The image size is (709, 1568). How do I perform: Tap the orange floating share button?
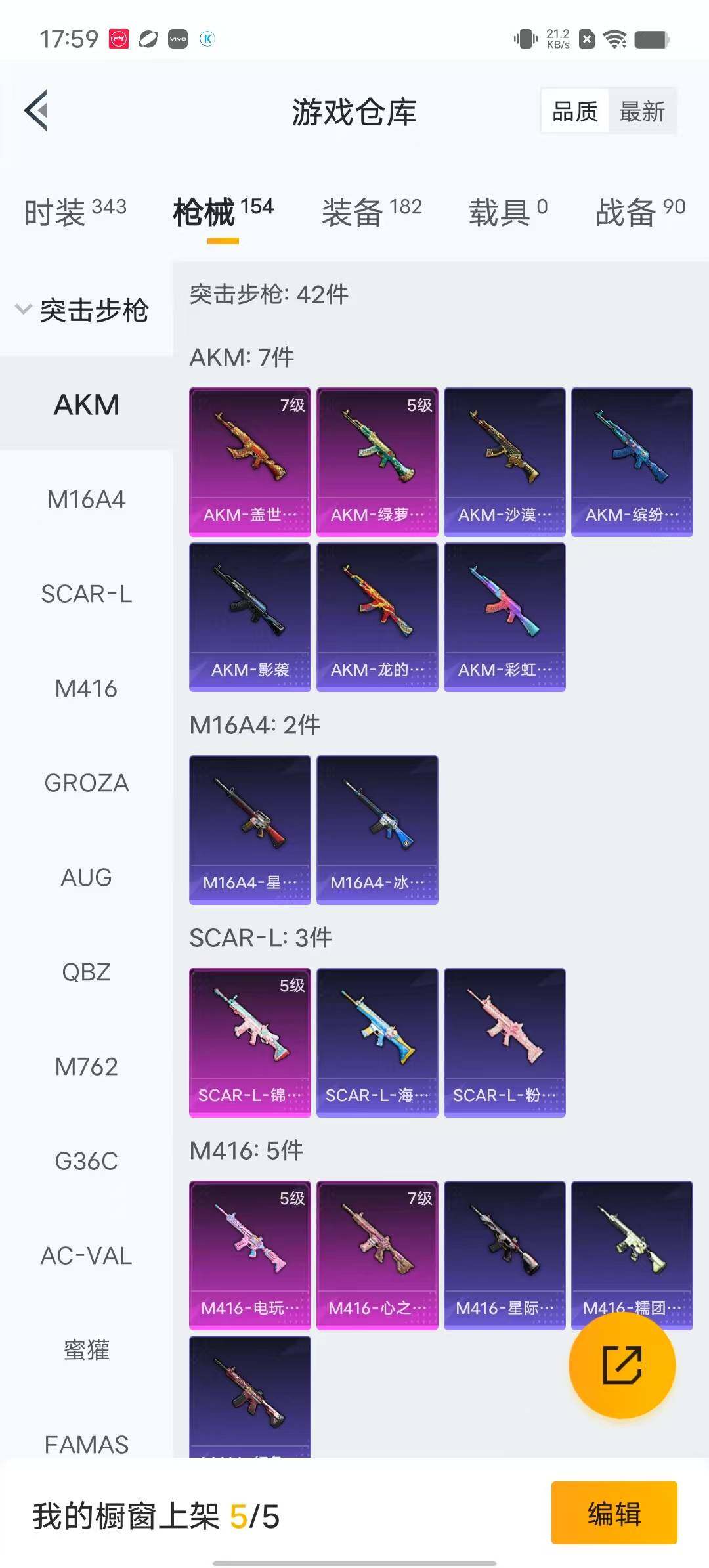coord(622,1365)
